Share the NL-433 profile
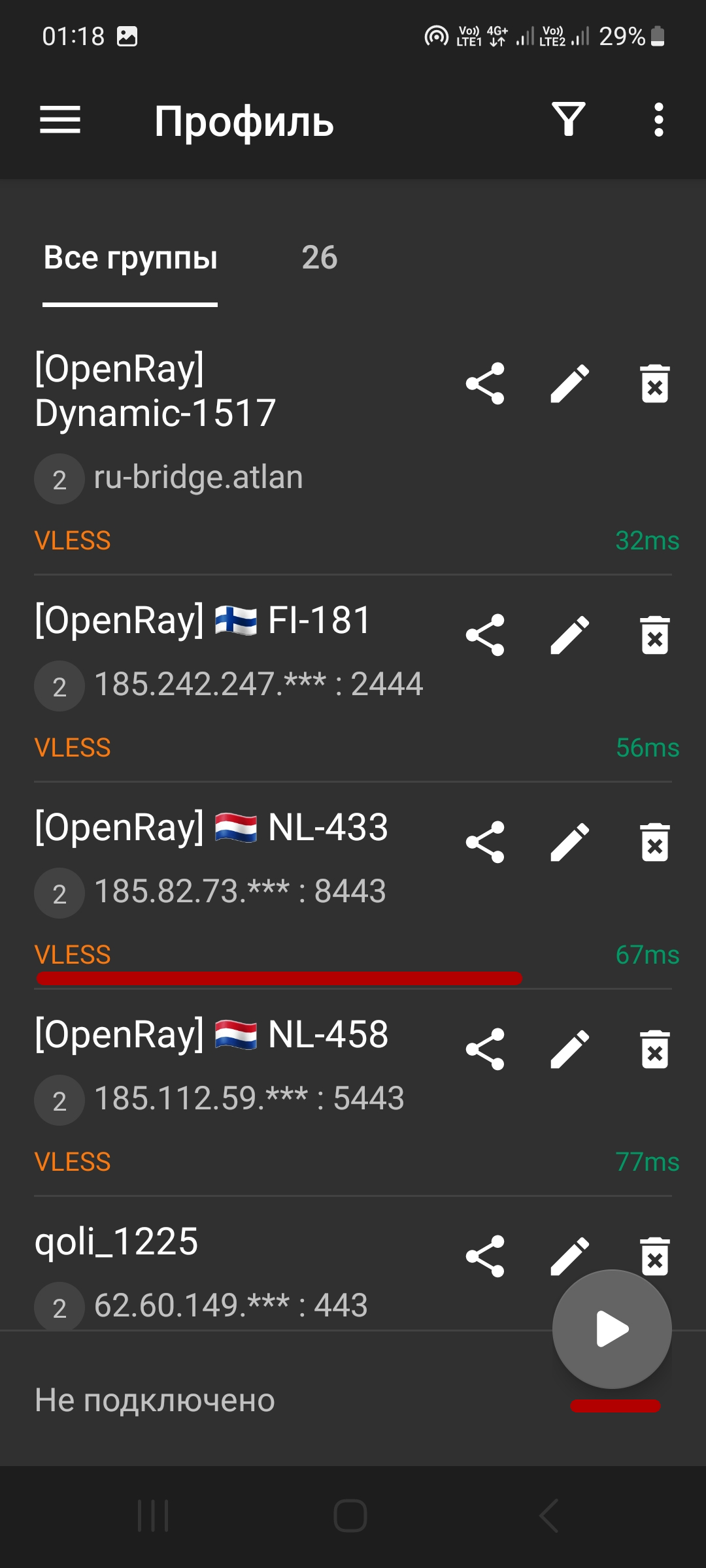 (485, 842)
